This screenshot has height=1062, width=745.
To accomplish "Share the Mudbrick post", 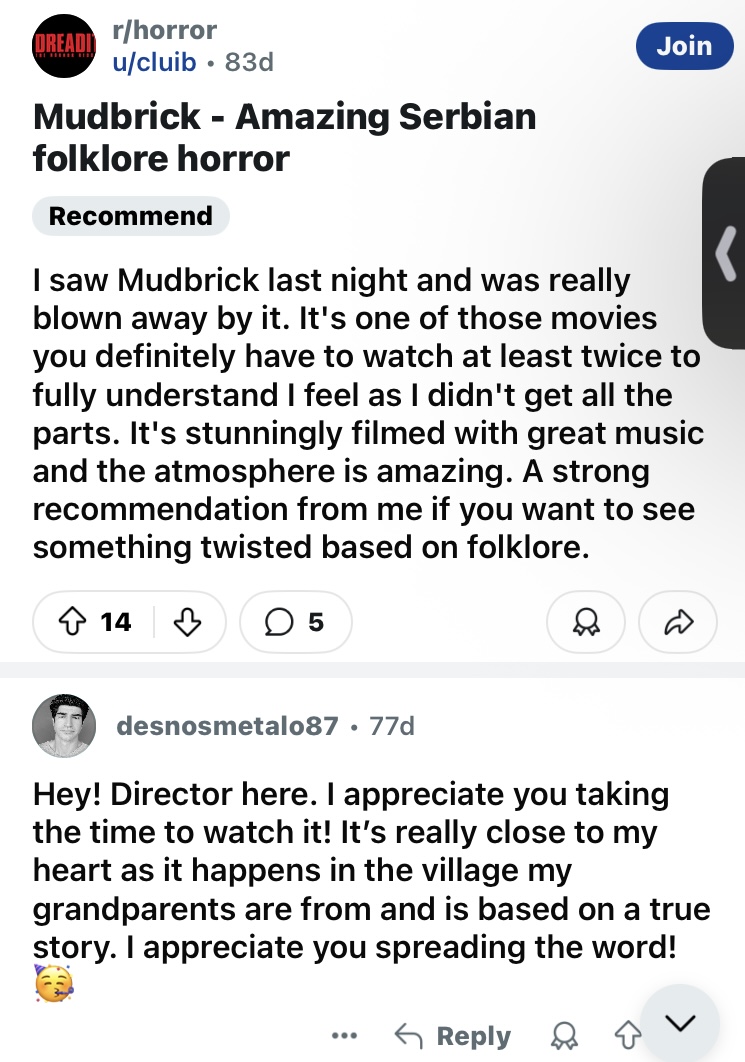I will [677, 622].
